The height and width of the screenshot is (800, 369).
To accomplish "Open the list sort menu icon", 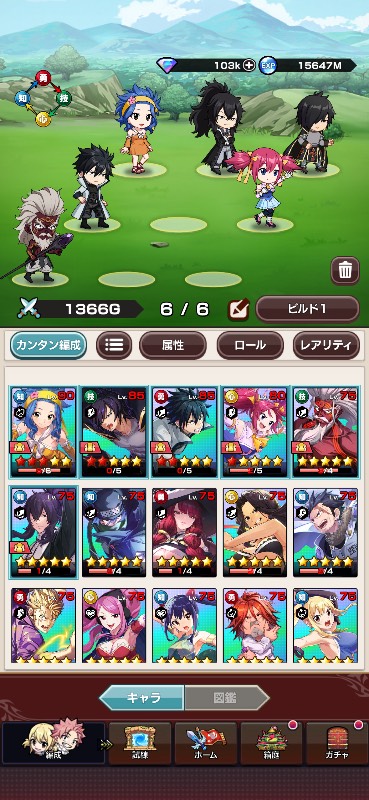I will point(114,345).
